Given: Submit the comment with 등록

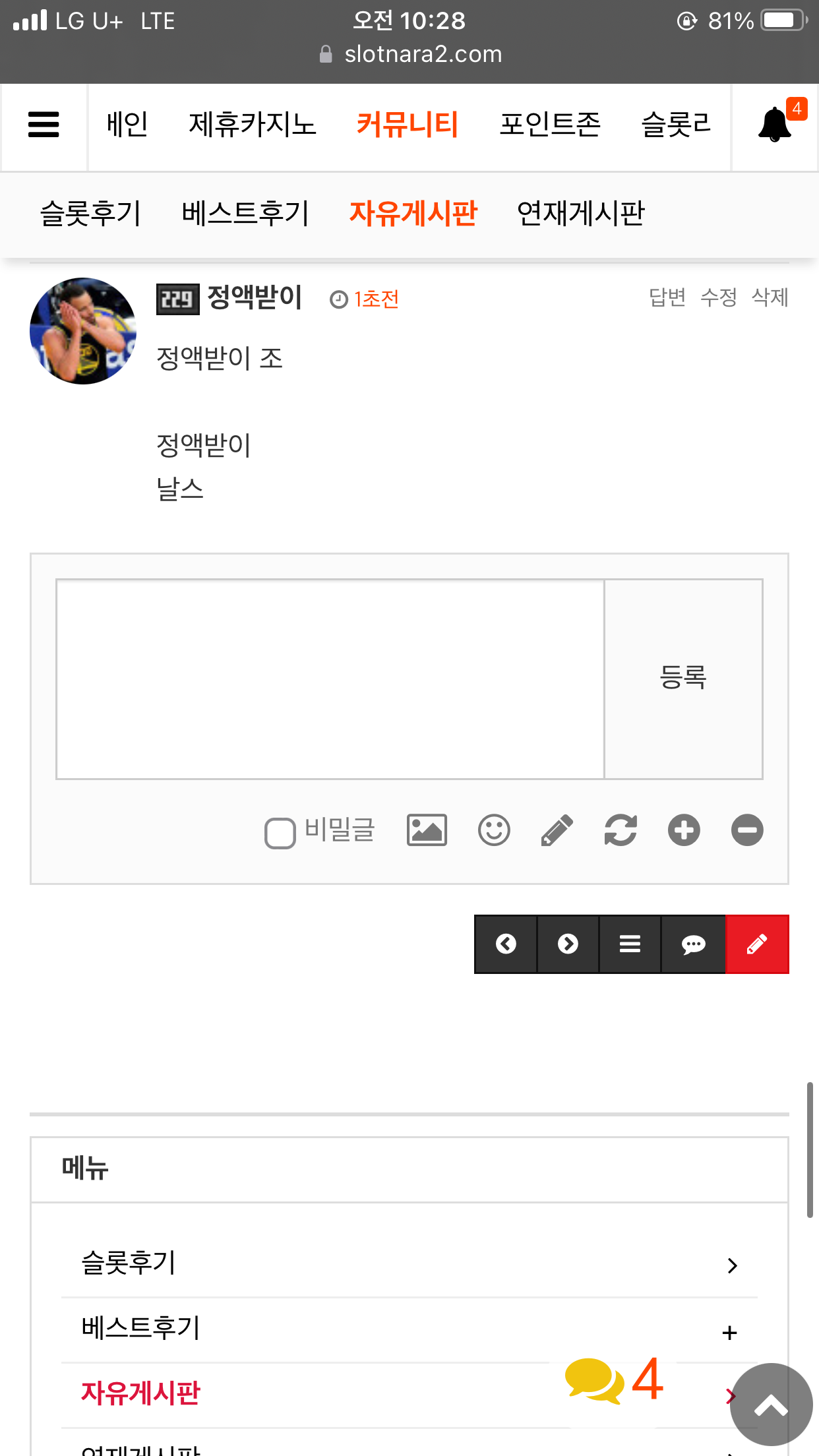Looking at the screenshot, I should click(x=683, y=679).
